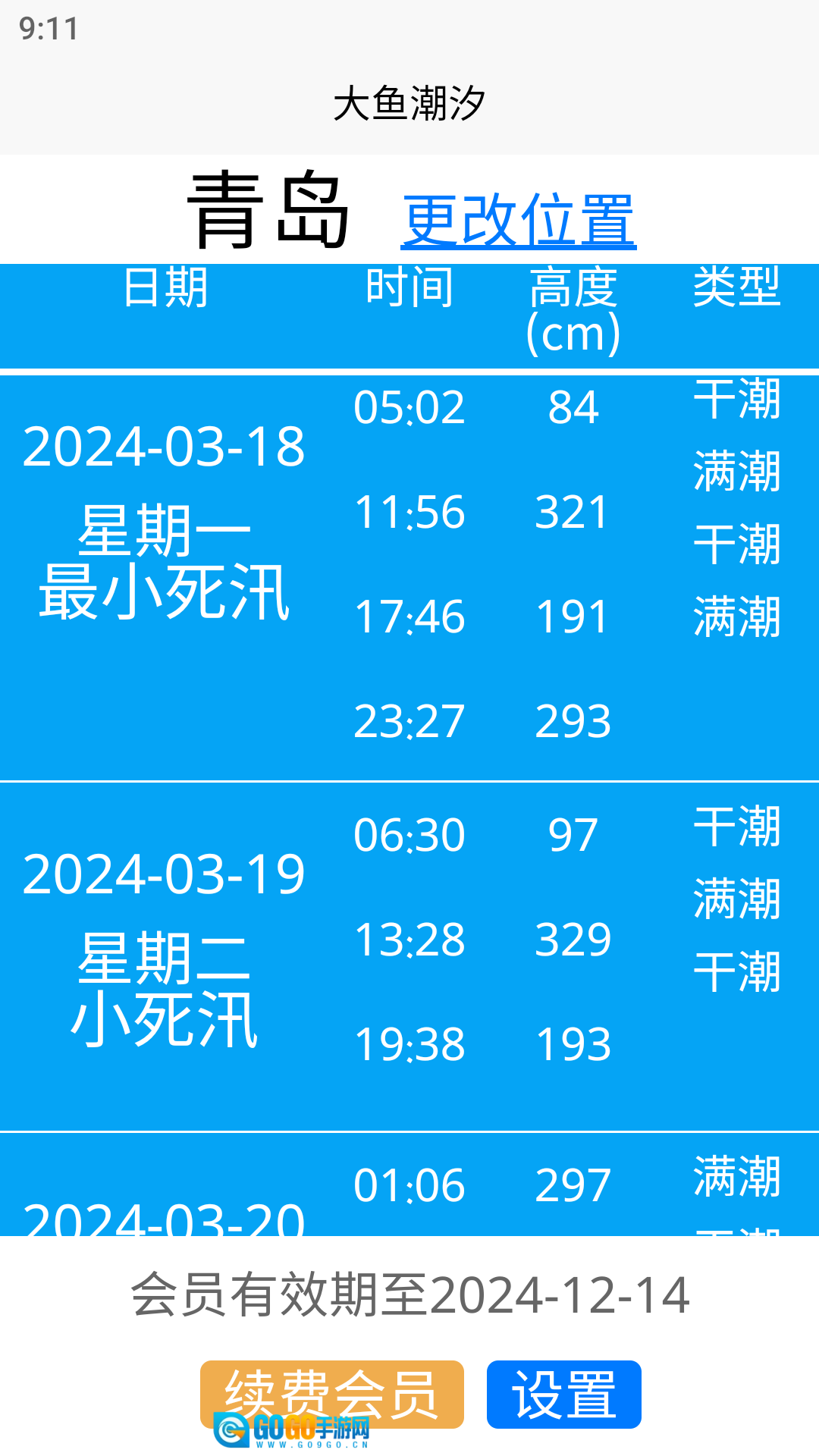Tap the 更改位置 link to change location
Image resolution: width=819 pixels, height=1456 pixels.
[x=518, y=220]
